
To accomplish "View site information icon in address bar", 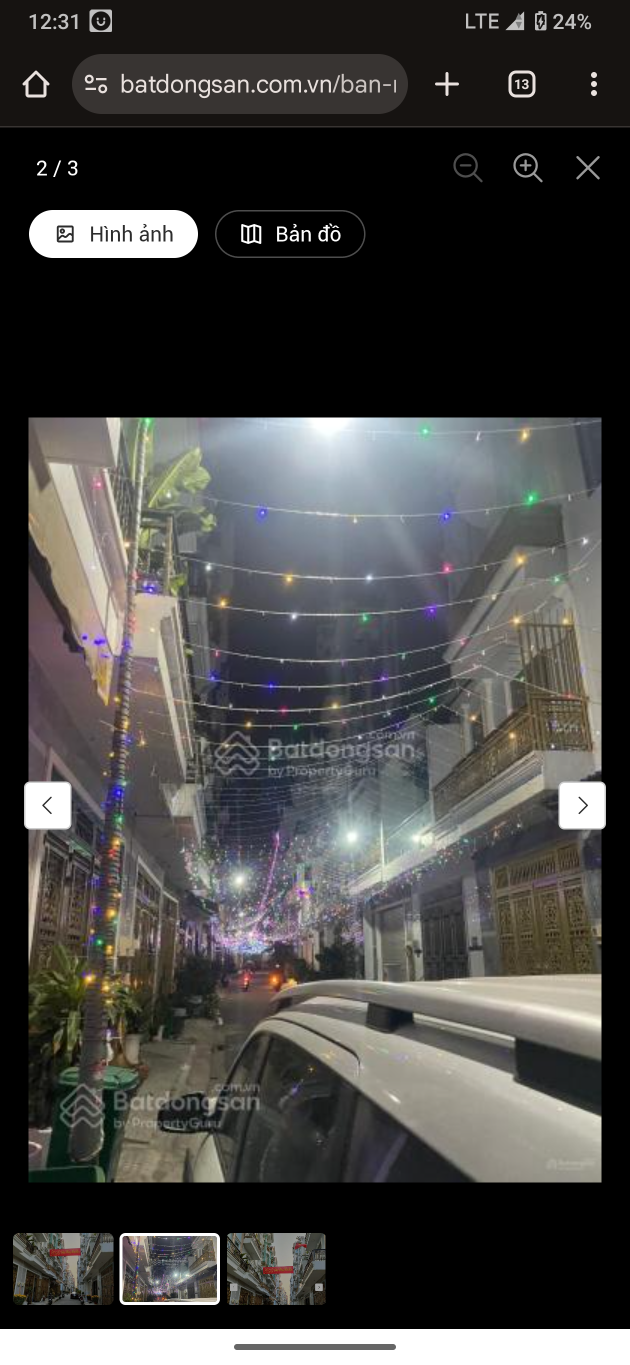I will (x=96, y=85).
